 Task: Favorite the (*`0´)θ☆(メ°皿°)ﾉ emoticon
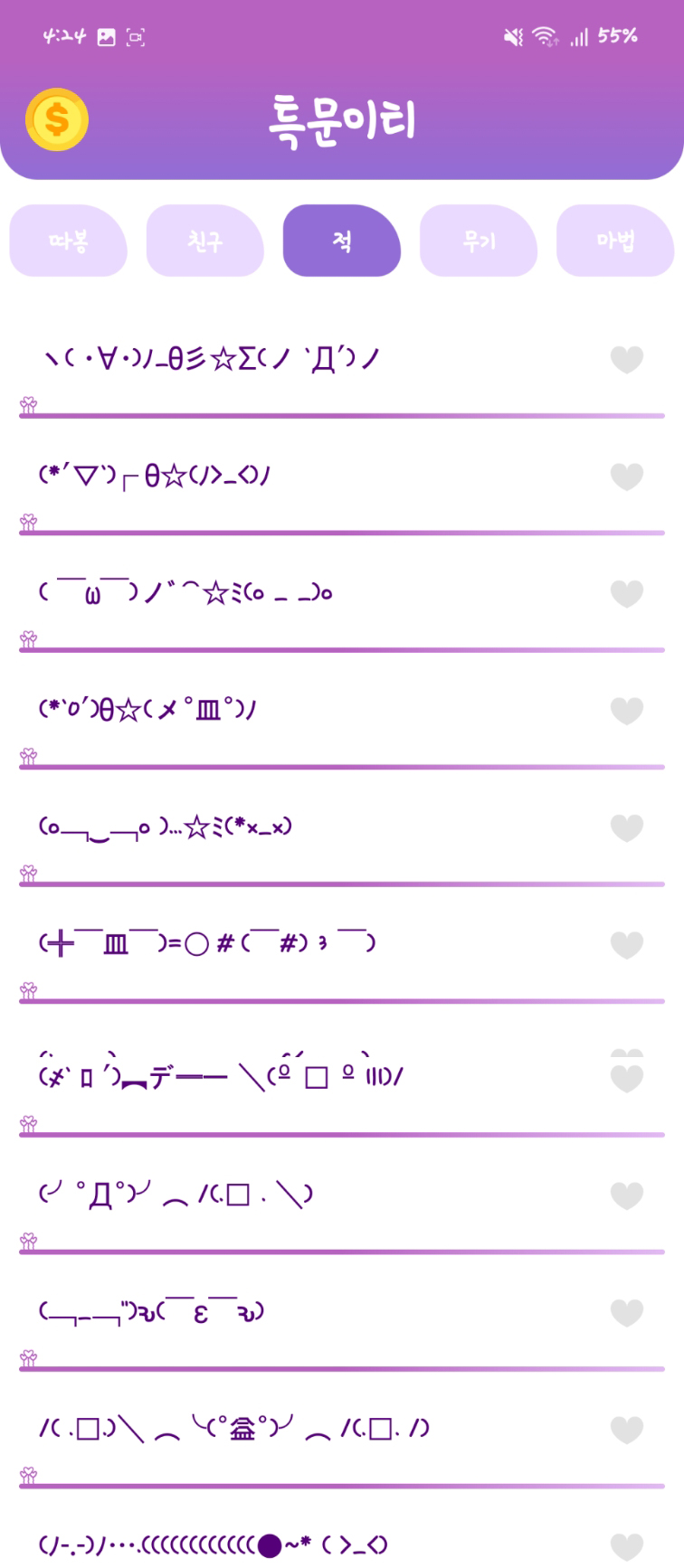pyautogui.click(x=627, y=711)
